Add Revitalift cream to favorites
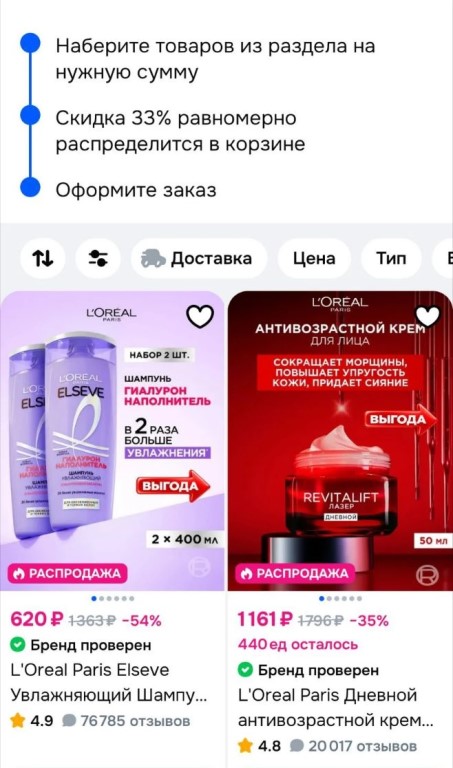 (x=428, y=316)
